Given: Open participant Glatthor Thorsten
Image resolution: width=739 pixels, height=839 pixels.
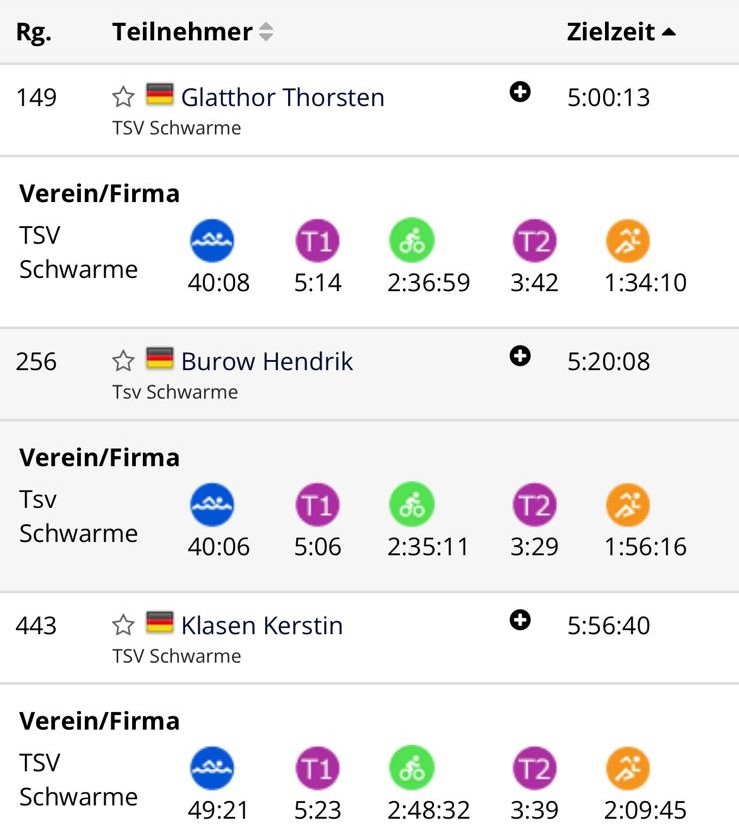Looking at the screenshot, I should 282,97.
